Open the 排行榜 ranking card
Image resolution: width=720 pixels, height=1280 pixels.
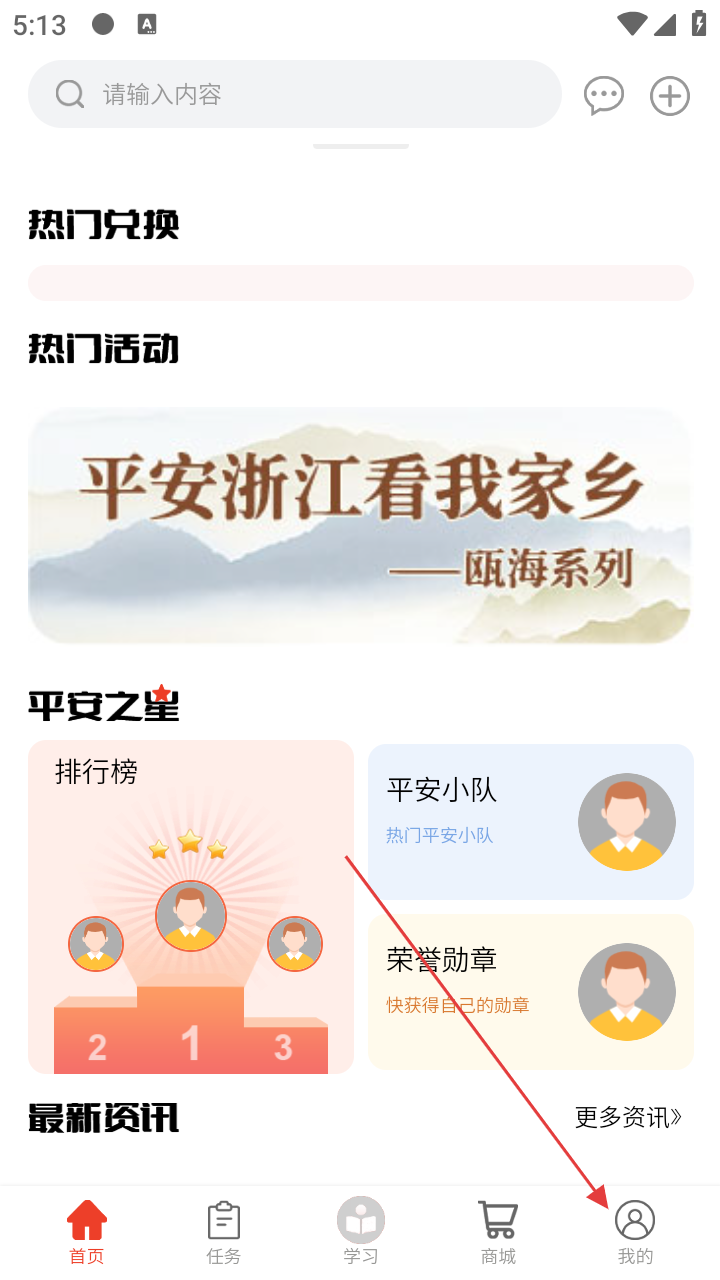click(191, 906)
